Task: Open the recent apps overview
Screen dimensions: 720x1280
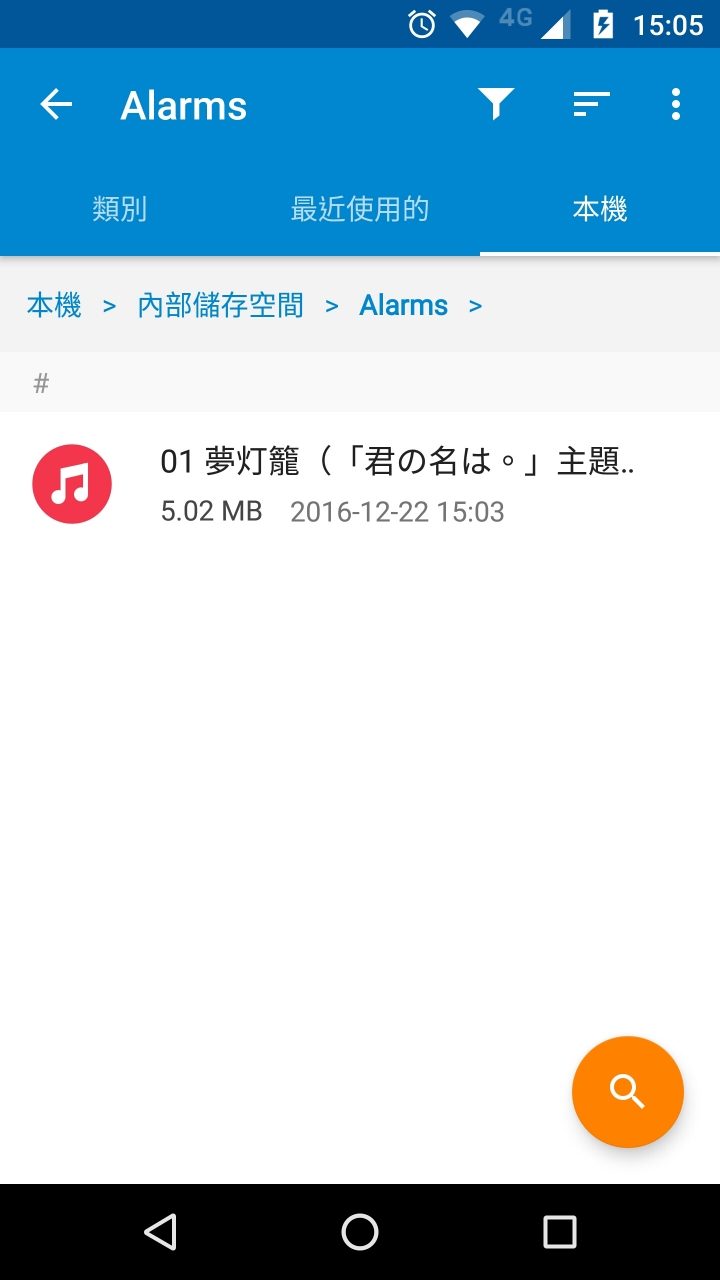Action: click(x=560, y=1232)
